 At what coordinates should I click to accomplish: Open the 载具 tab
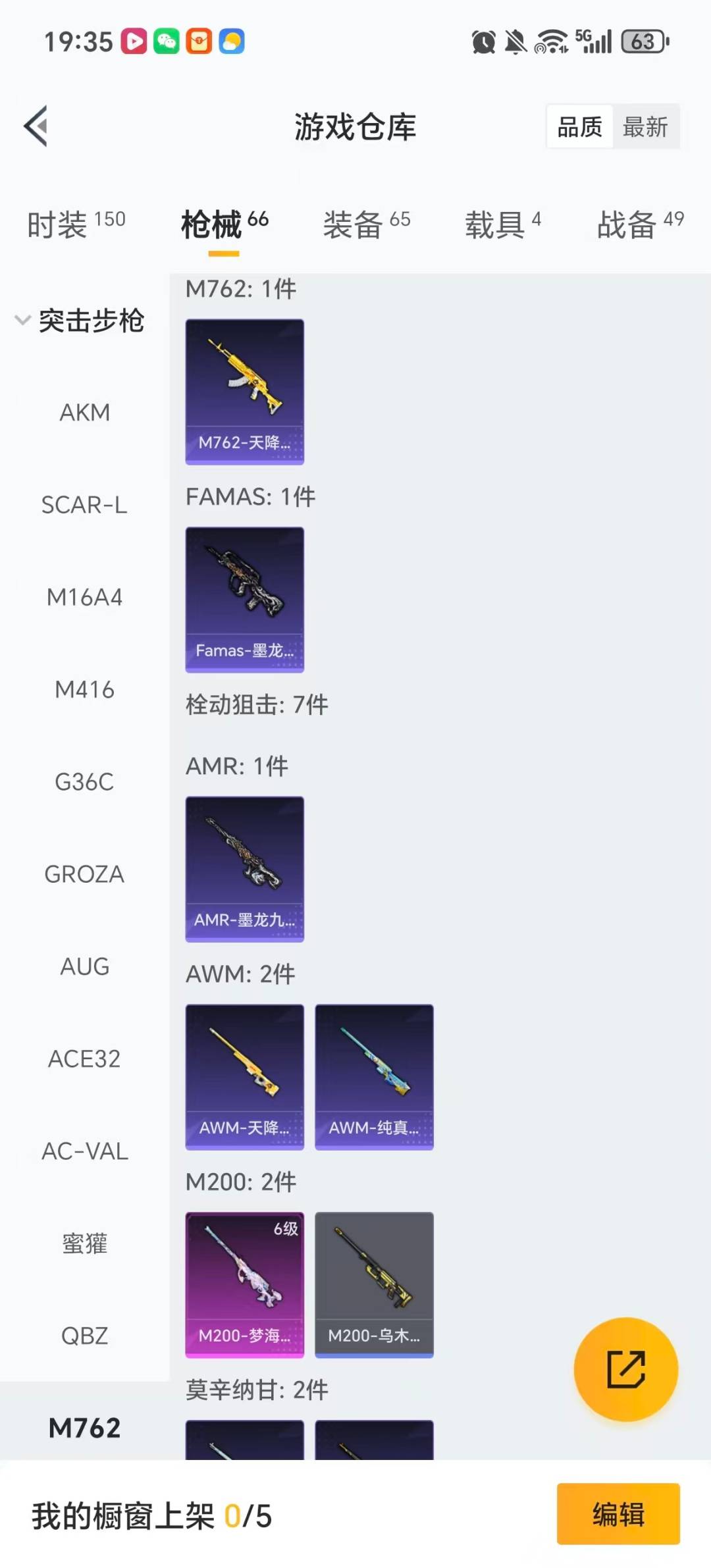point(502,224)
